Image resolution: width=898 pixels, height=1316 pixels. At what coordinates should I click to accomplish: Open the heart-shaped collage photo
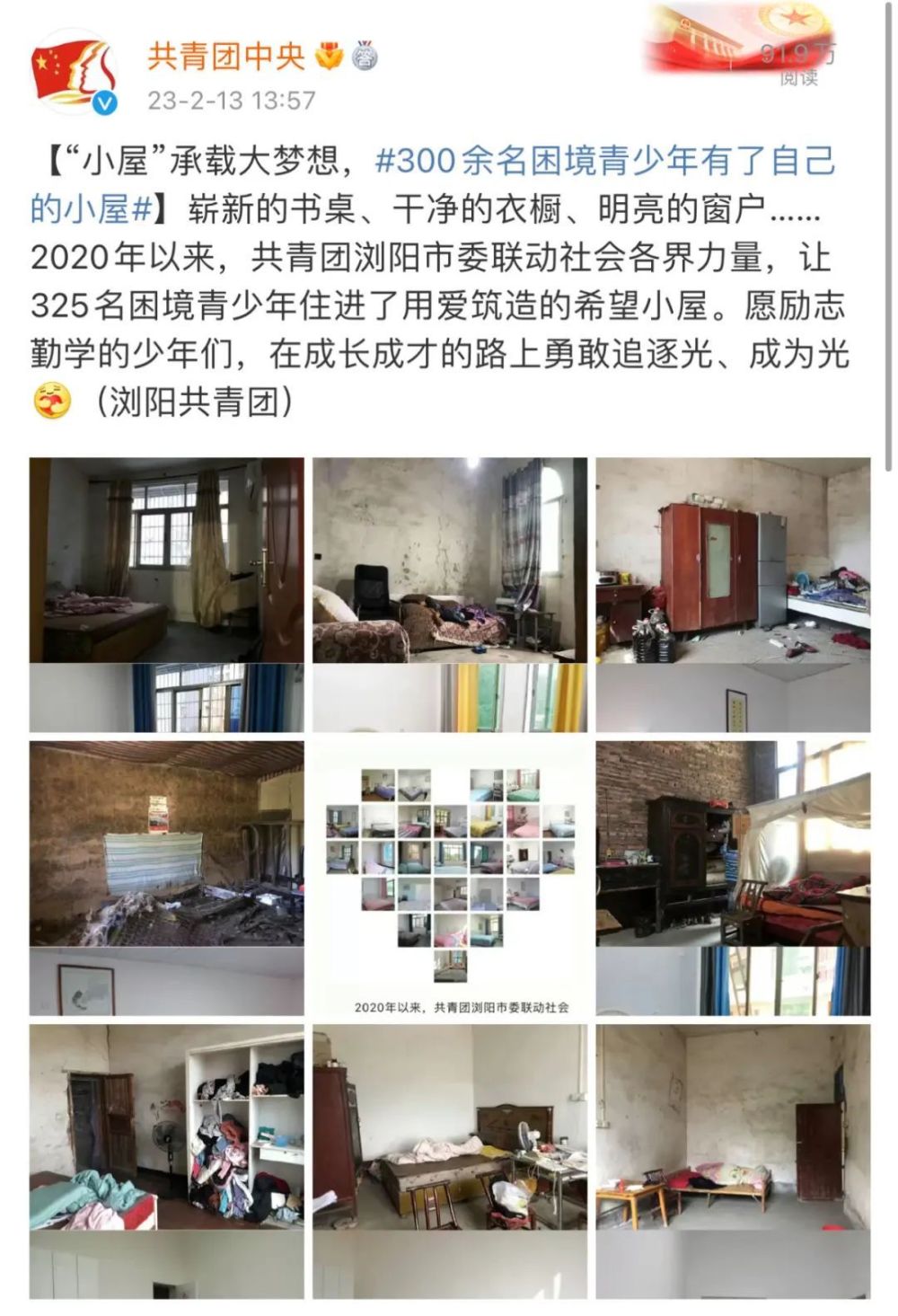[x=450, y=878]
